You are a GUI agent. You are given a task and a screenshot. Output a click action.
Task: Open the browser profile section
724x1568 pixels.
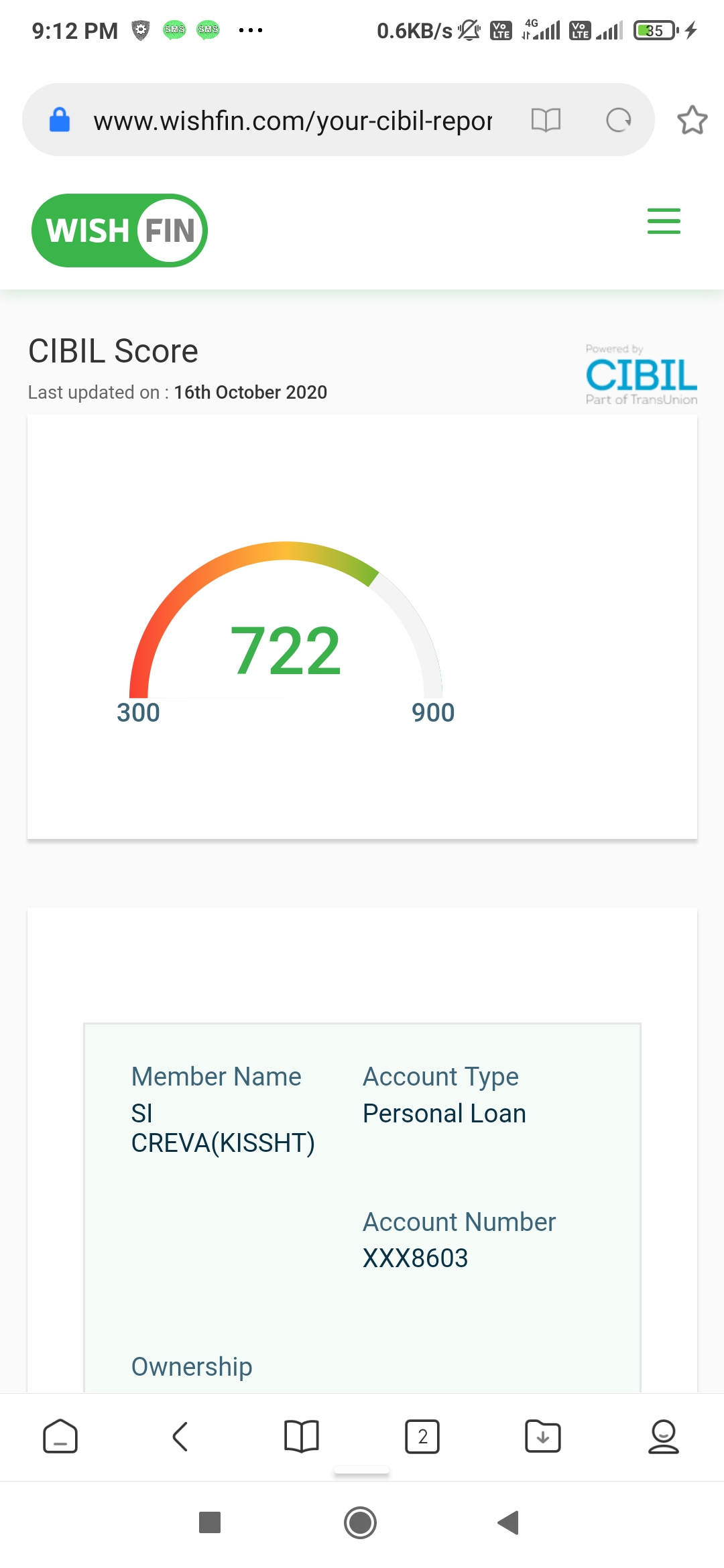(664, 1436)
